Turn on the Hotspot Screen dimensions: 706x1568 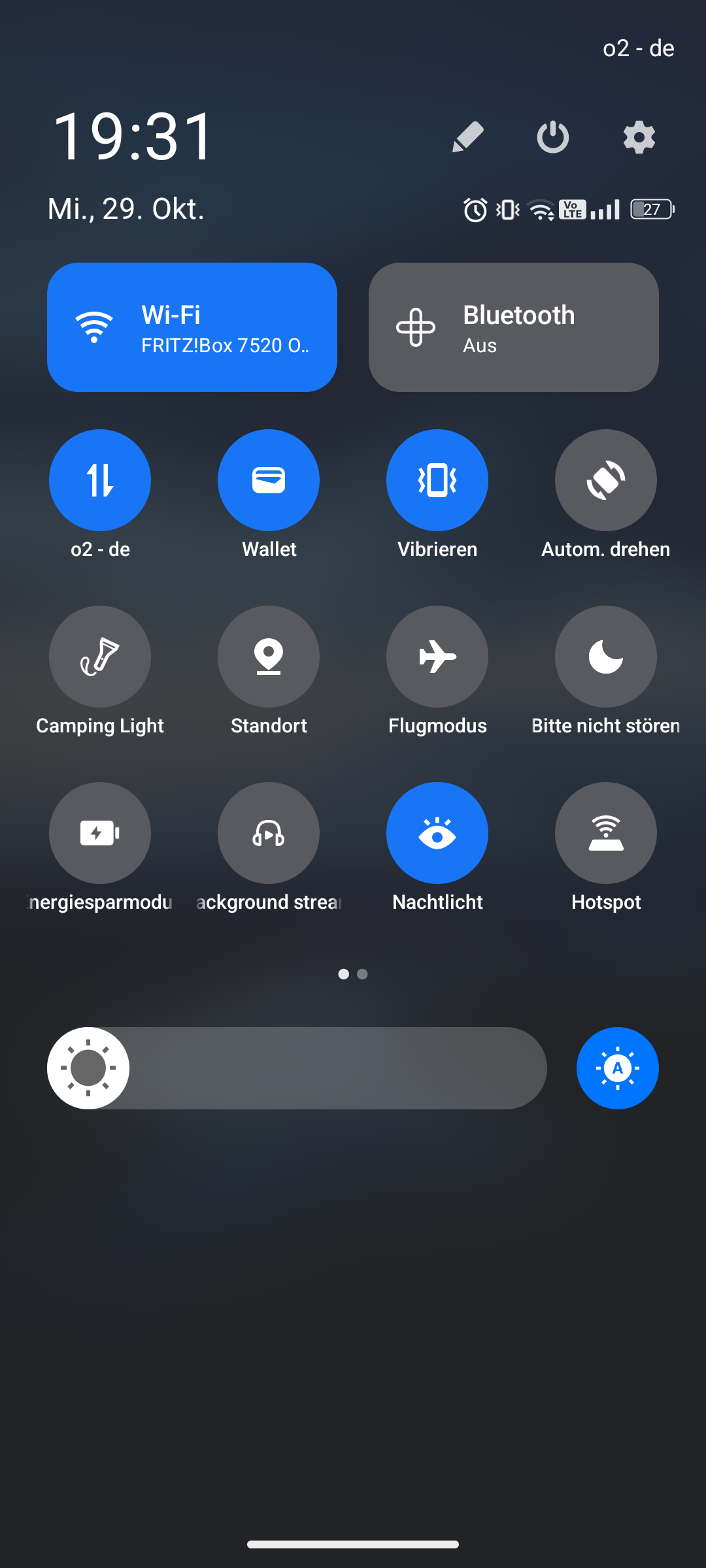606,833
